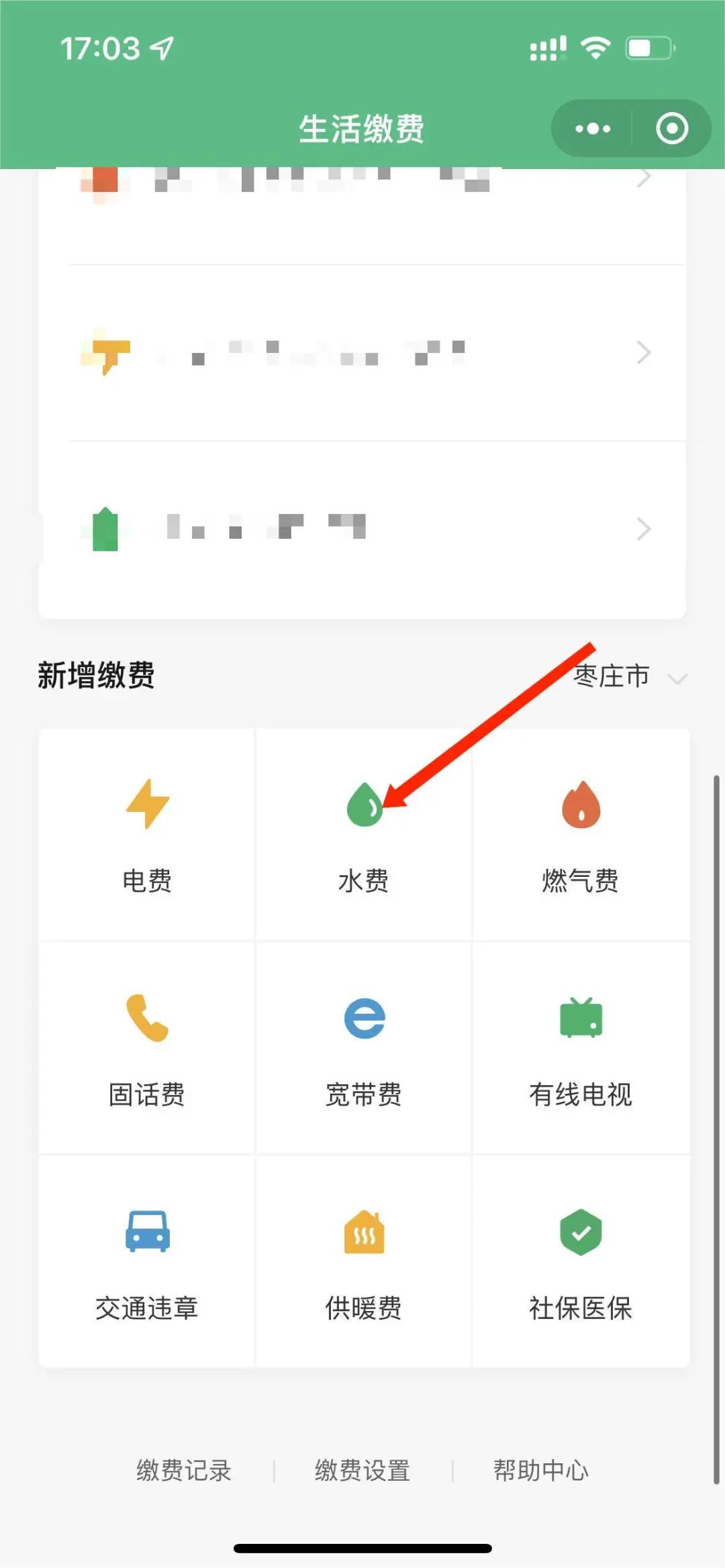Open 水费 water bill payment
The height and width of the screenshot is (1568, 725).
click(363, 835)
